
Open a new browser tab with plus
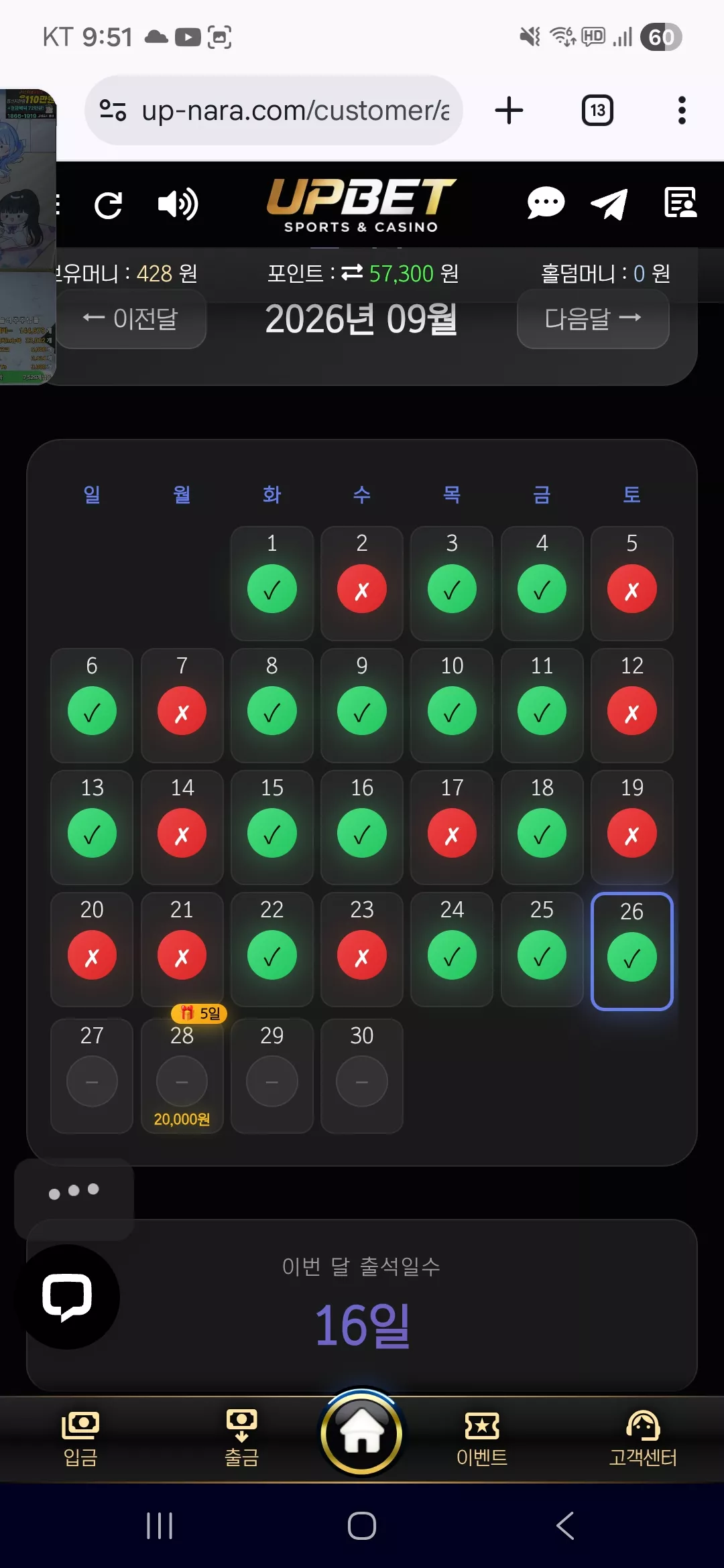point(509,111)
